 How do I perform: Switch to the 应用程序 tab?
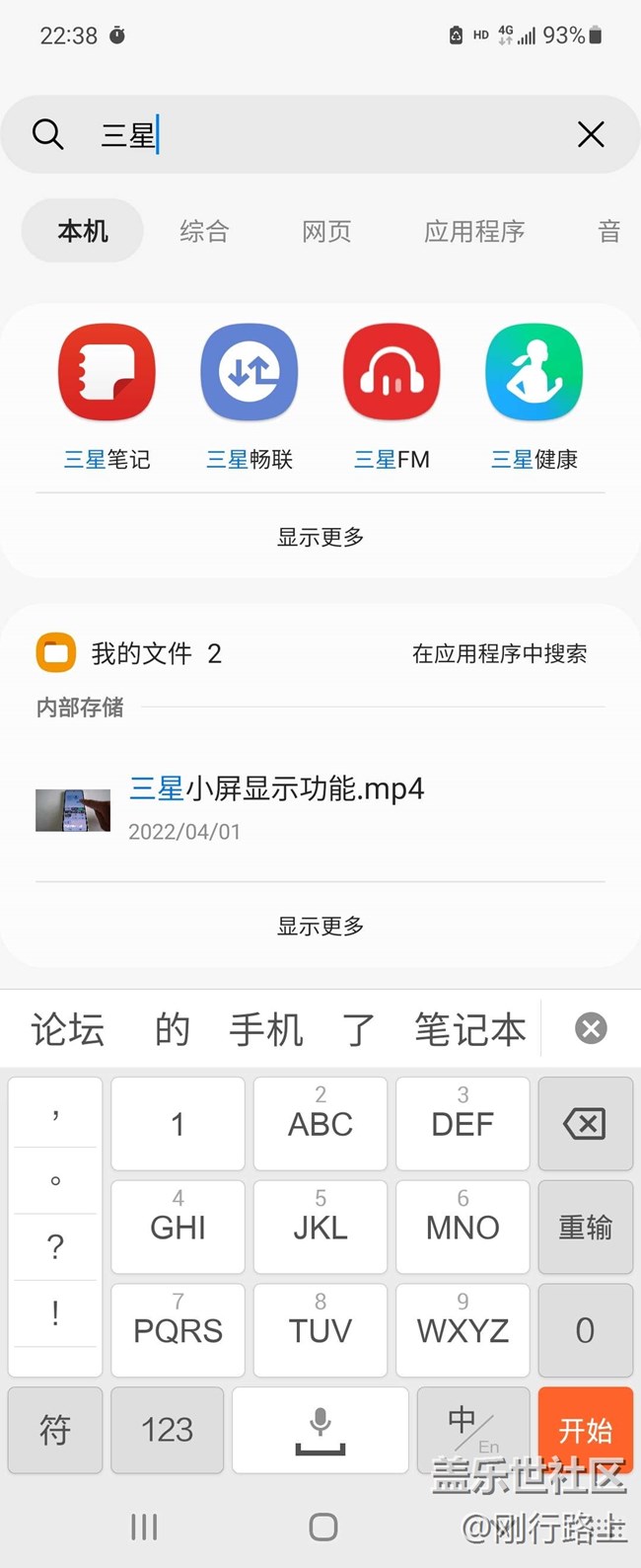click(473, 231)
